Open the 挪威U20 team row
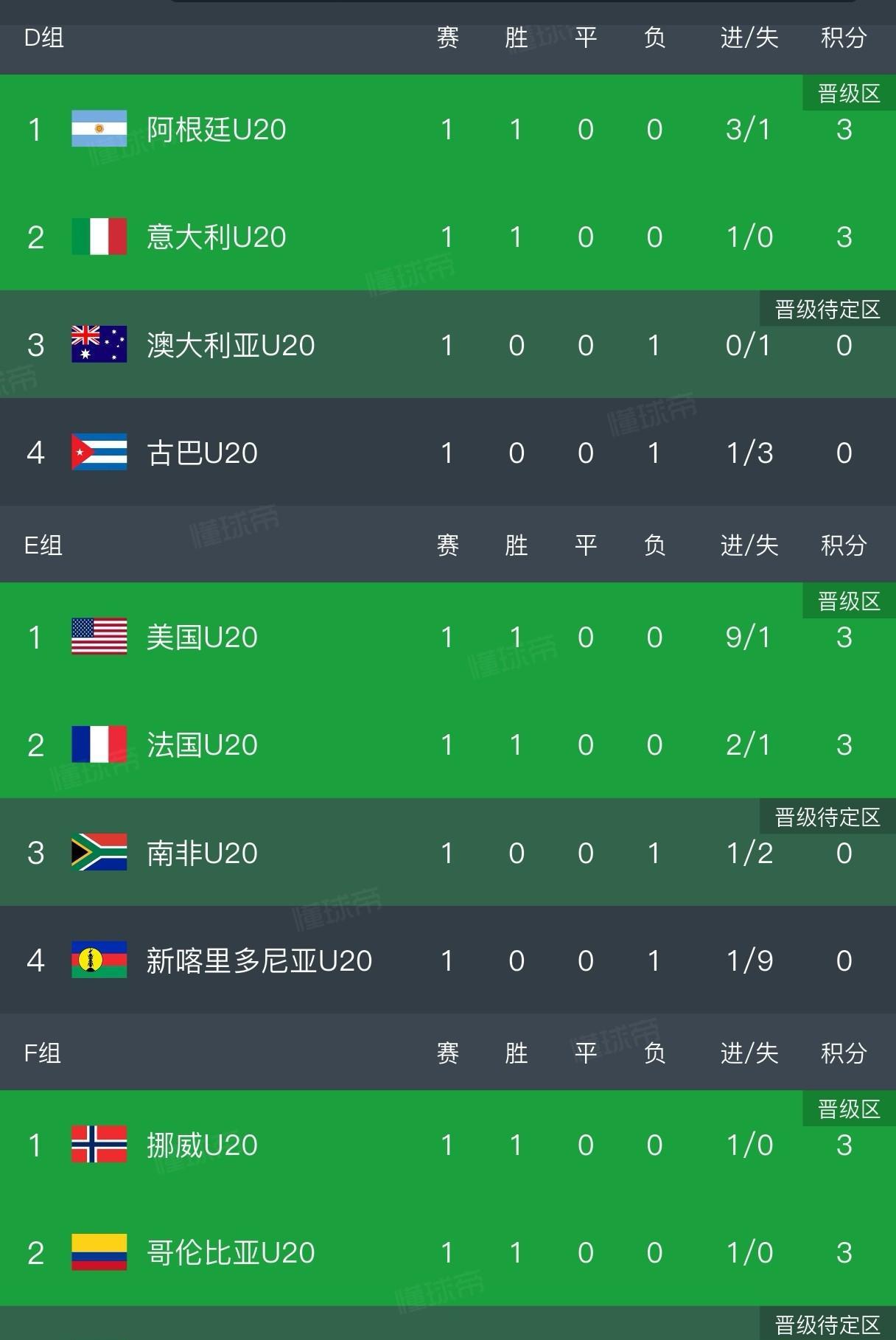This screenshot has width=896, height=1340. [x=448, y=1145]
